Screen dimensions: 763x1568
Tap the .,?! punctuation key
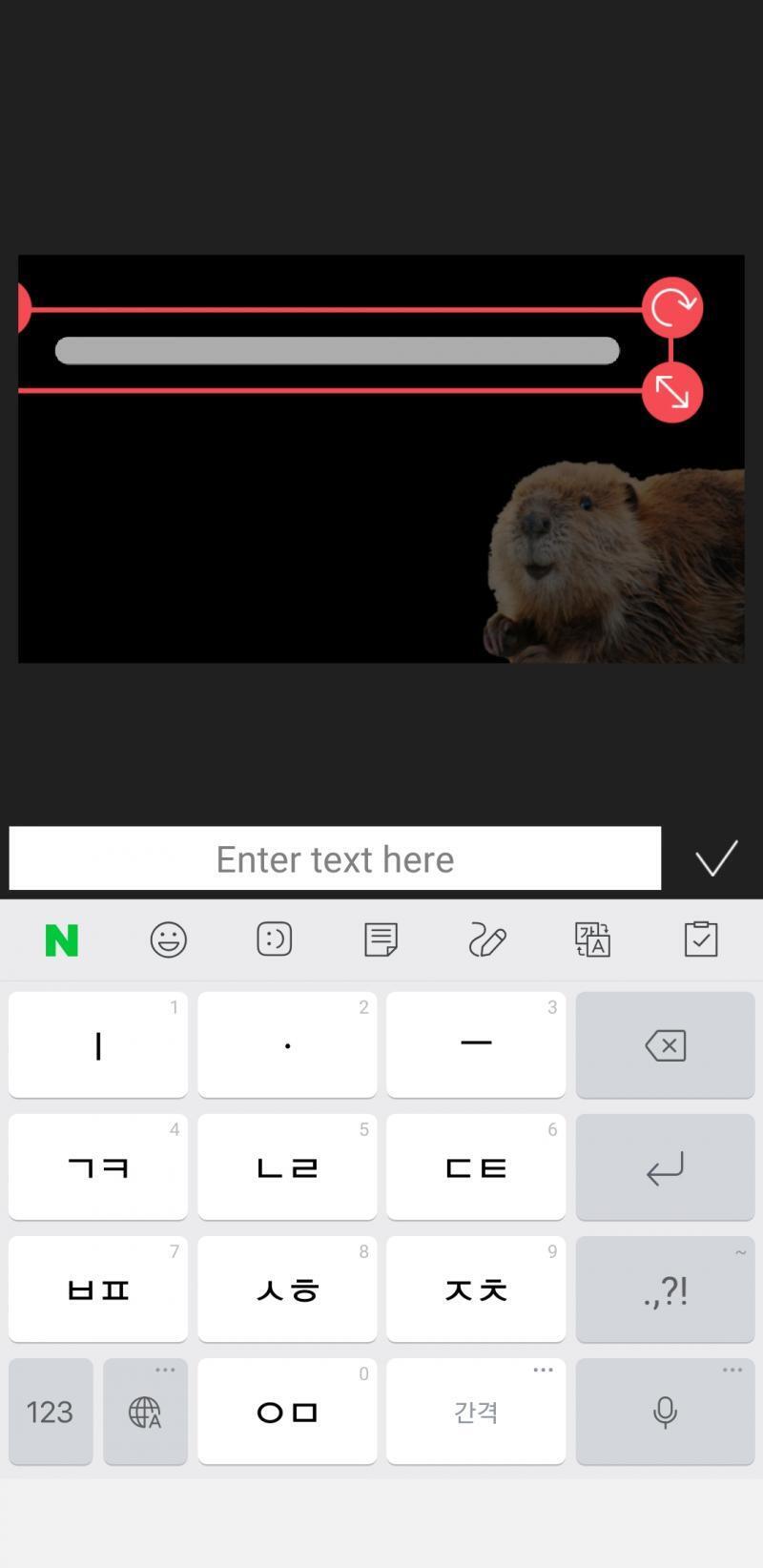coord(665,1289)
